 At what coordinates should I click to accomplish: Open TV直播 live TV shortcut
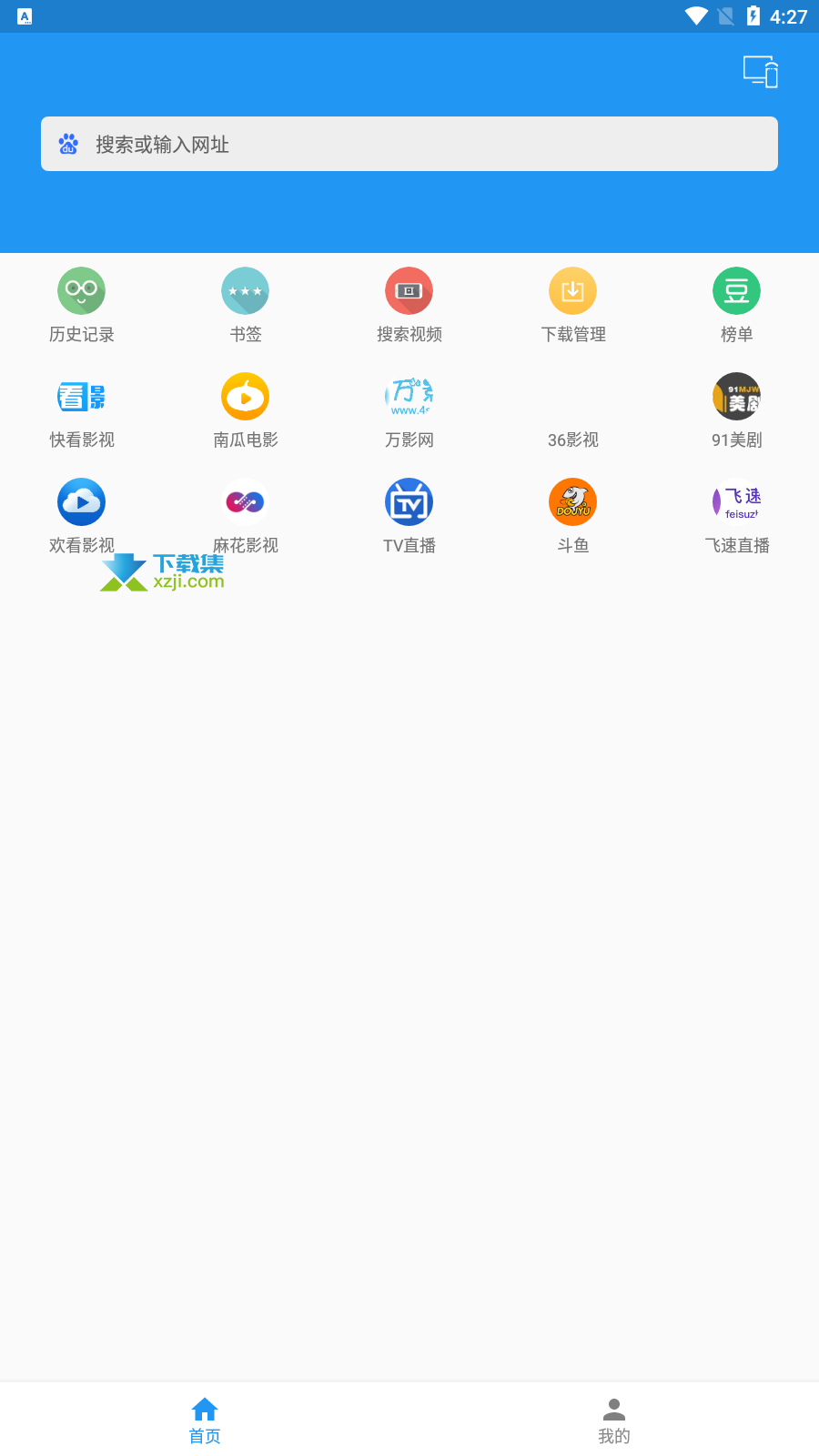click(x=409, y=517)
